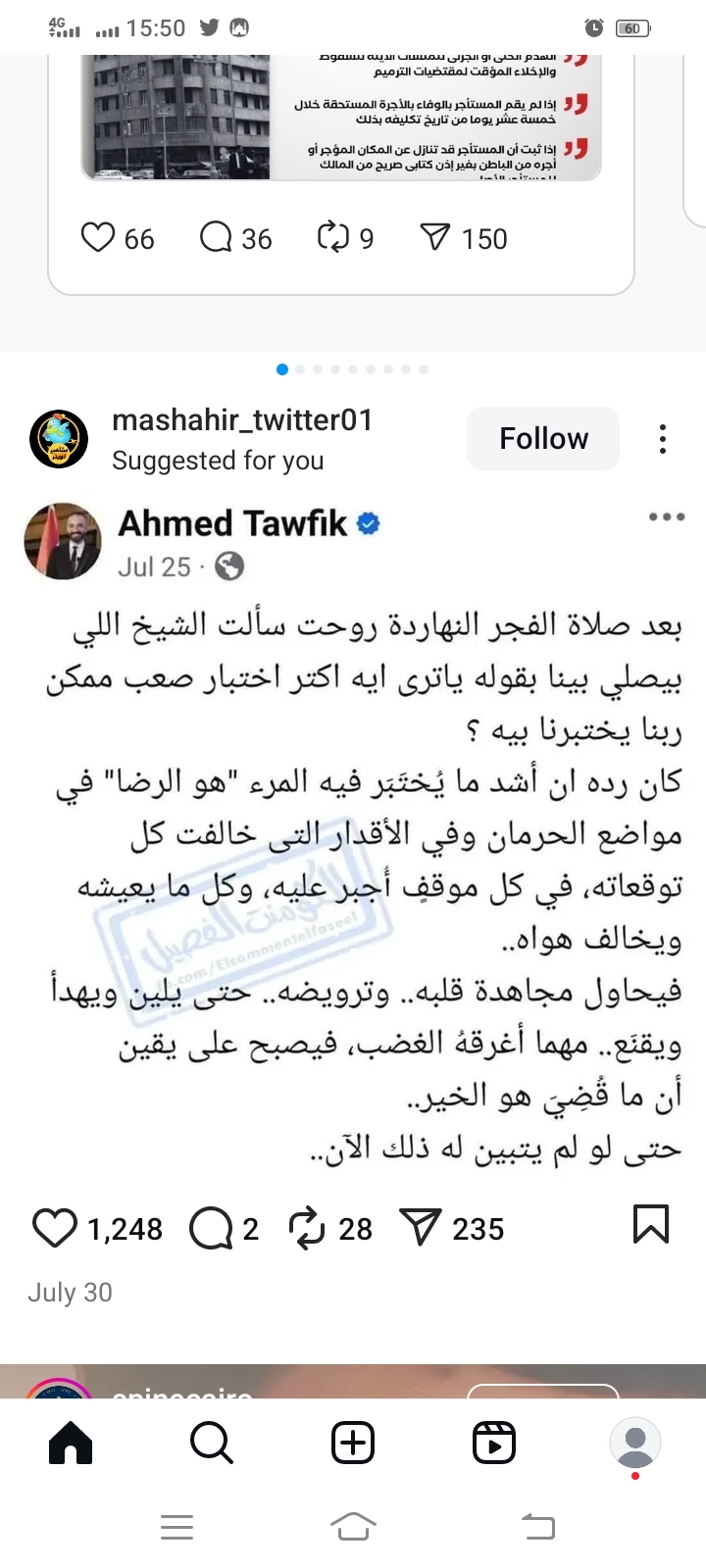Open options menu for mashahir_twitter01 post

click(x=663, y=438)
